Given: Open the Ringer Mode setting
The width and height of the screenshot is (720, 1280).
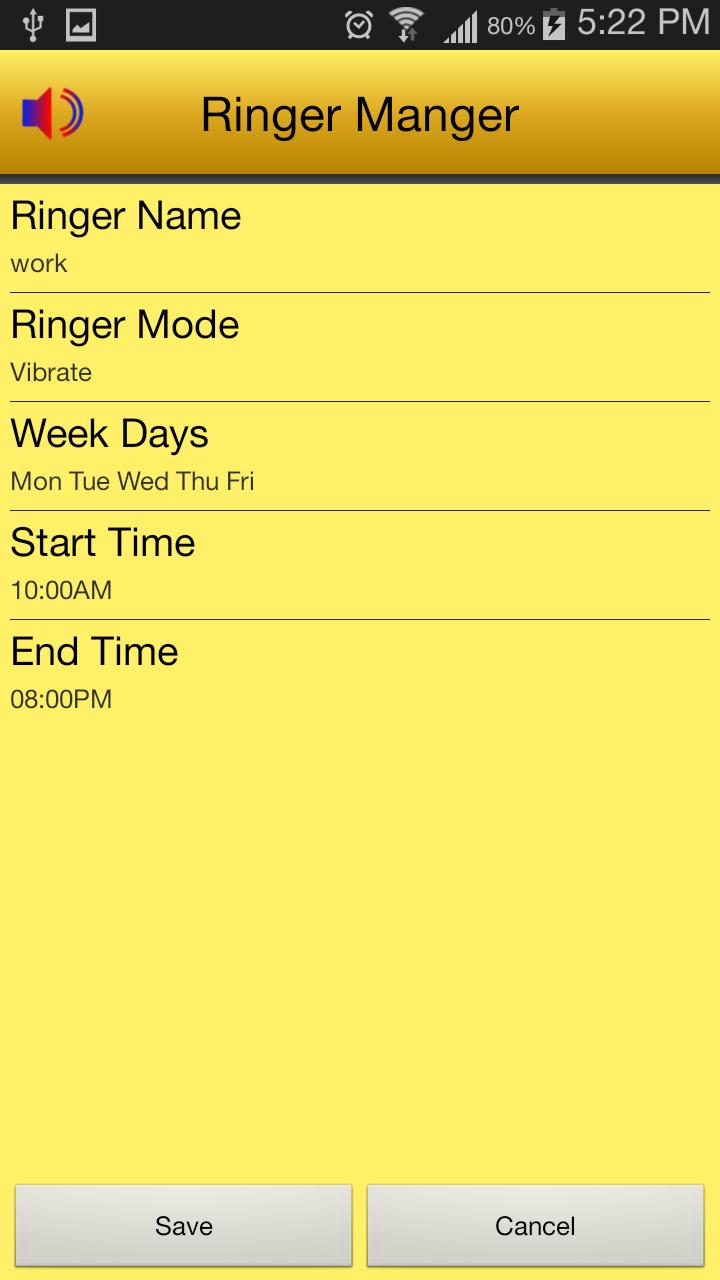Looking at the screenshot, I should pyautogui.click(x=360, y=347).
